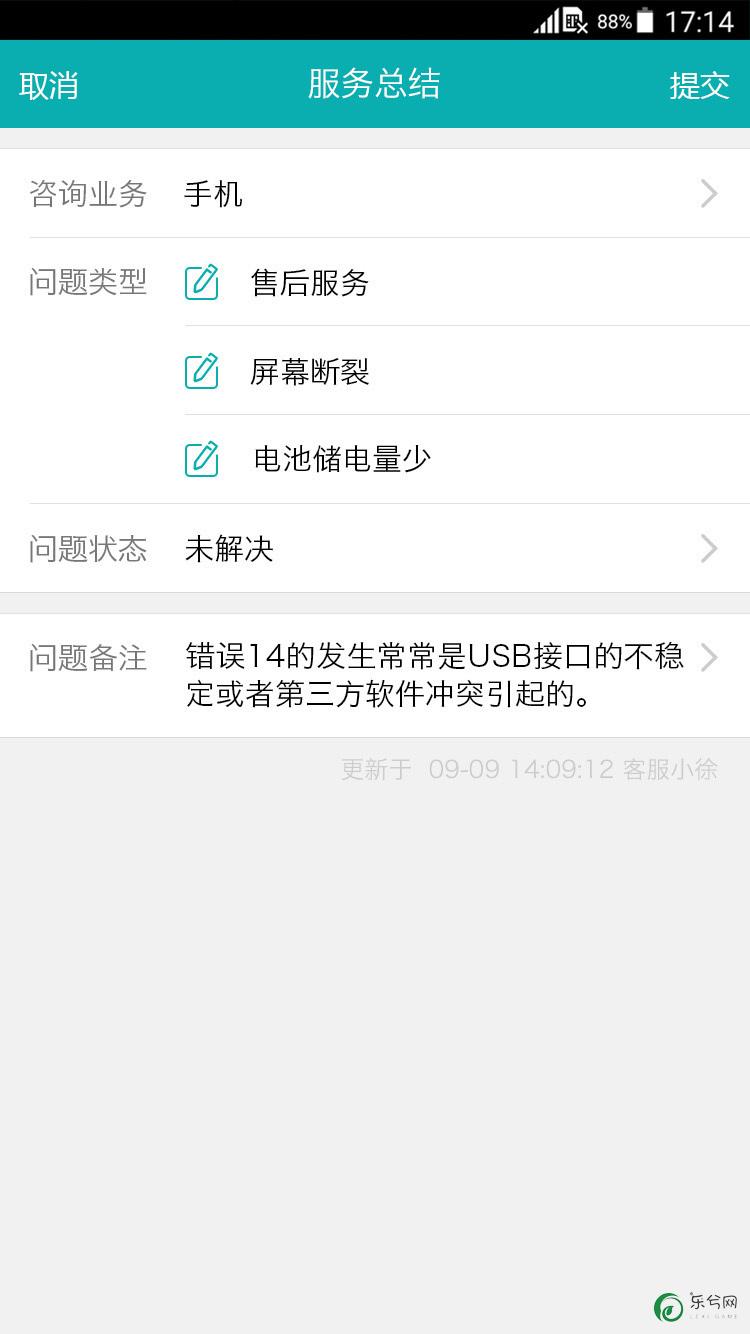Submit the service summary with 提交
Screen dimensions: 750x1334
point(700,85)
